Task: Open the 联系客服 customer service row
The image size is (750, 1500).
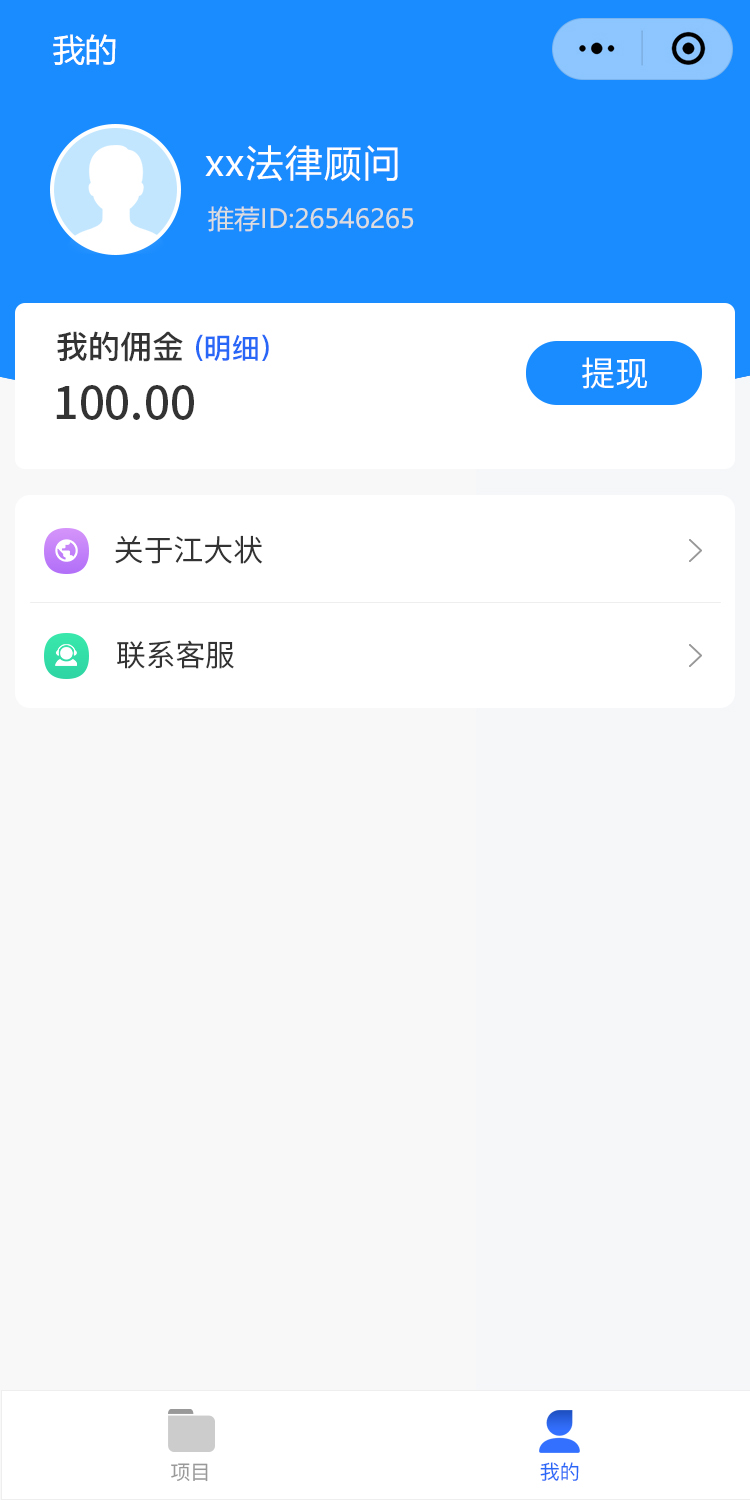Action: [374, 656]
